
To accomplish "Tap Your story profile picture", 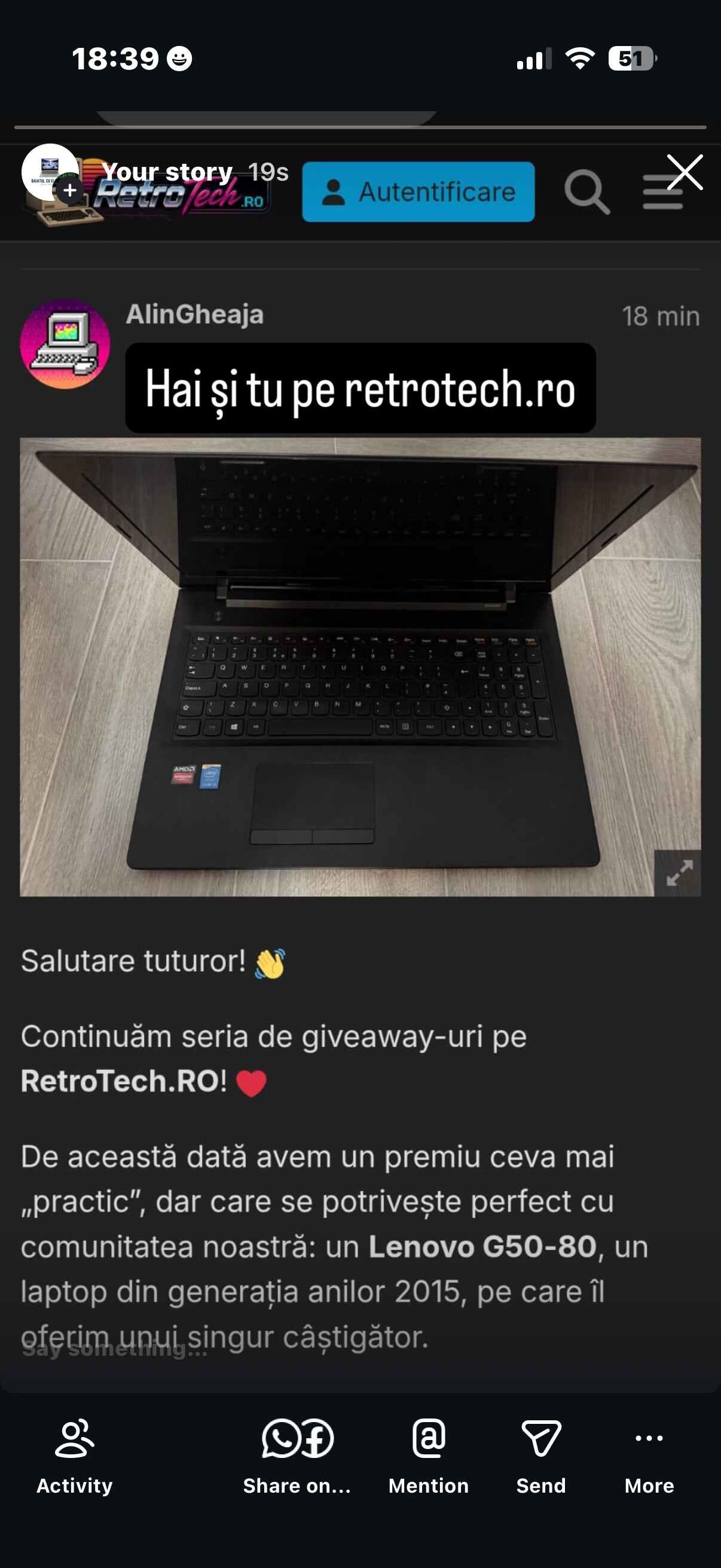I will (50, 172).
